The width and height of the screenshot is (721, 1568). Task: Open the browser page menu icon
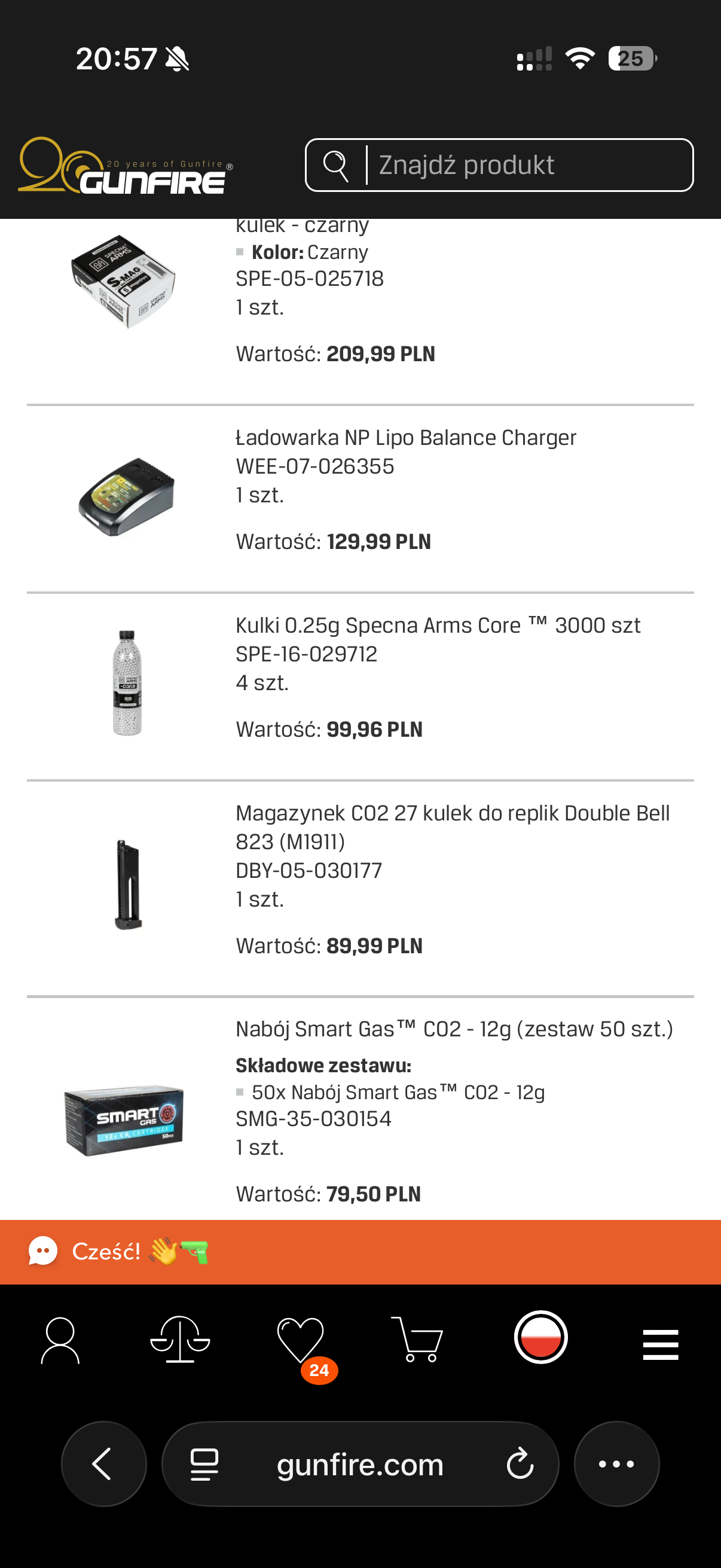click(x=204, y=1464)
